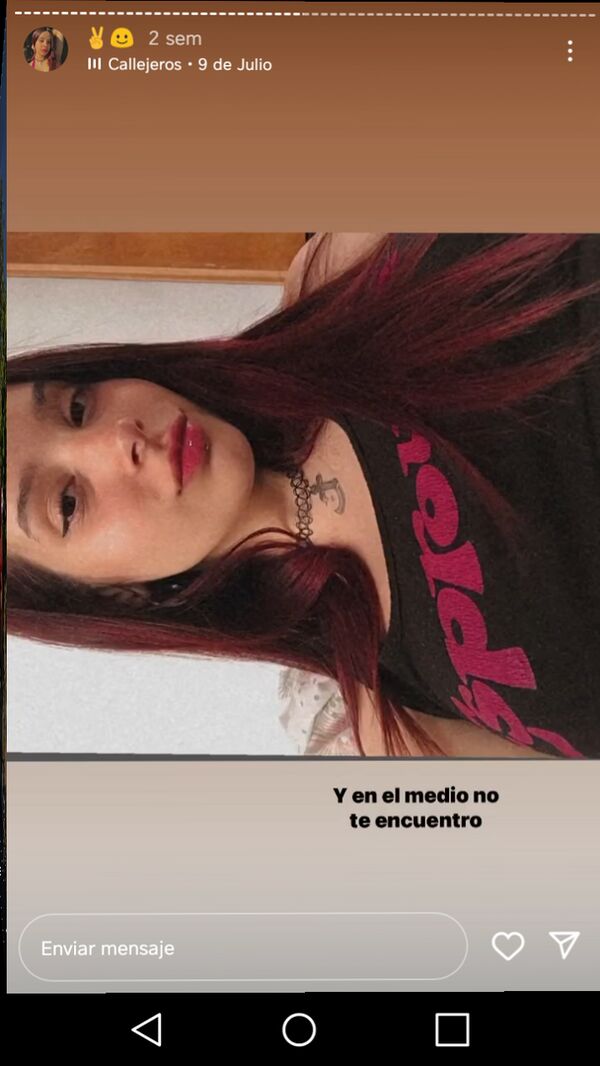600x1066 pixels.
Task: Share the story via paper plane icon
Action: pyautogui.click(x=564, y=946)
